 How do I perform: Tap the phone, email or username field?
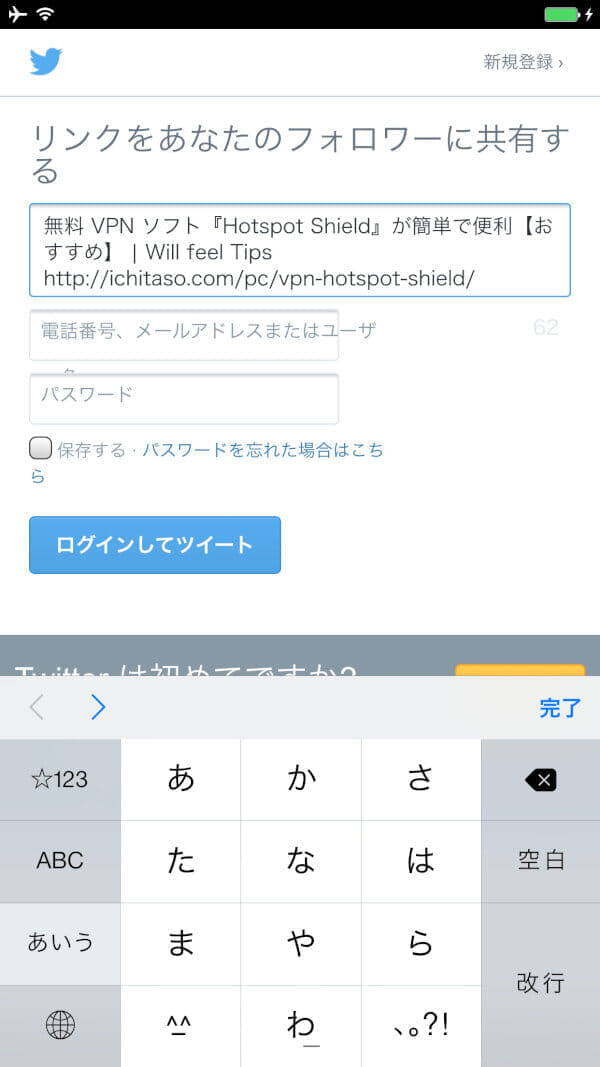184,335
